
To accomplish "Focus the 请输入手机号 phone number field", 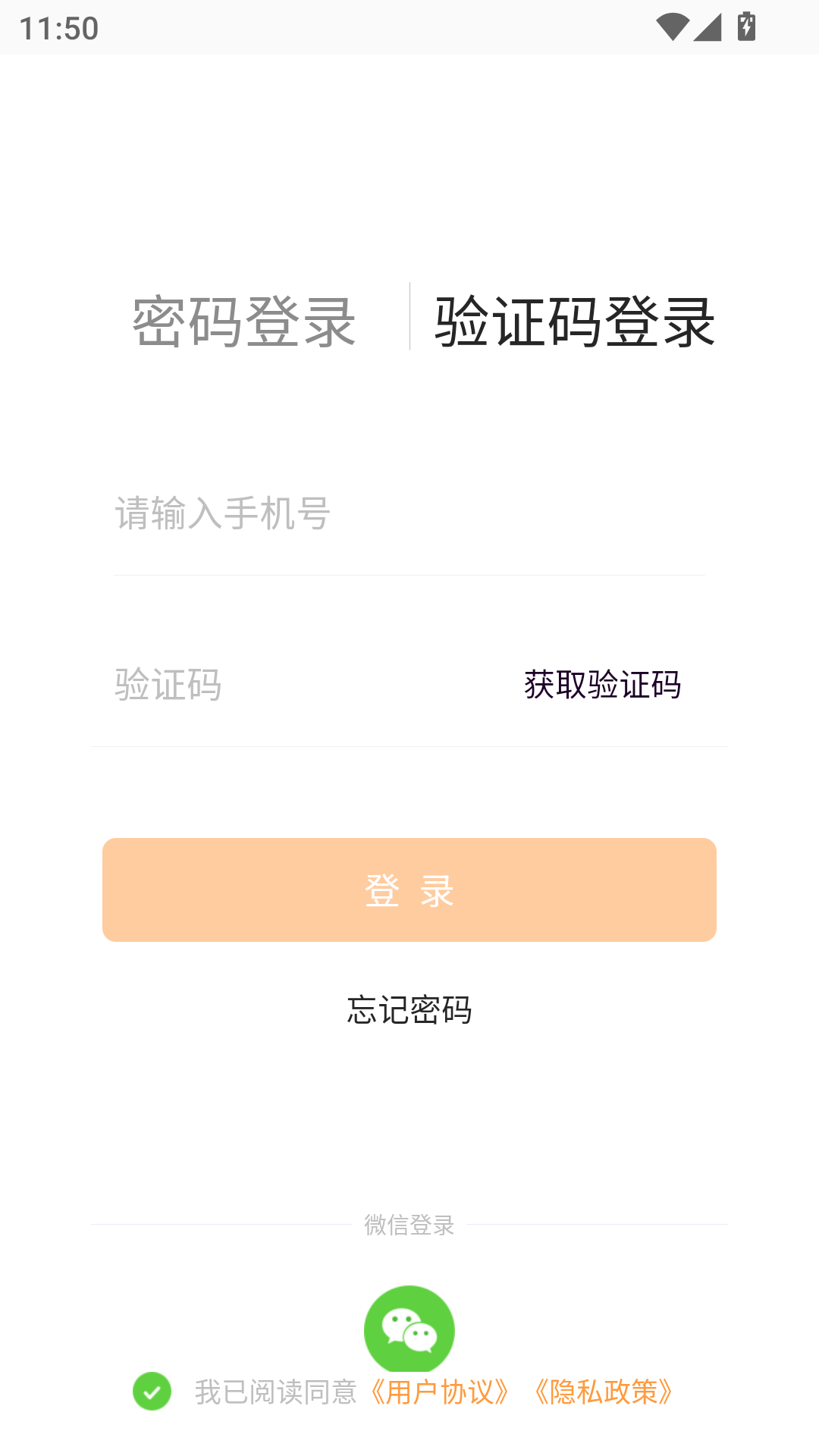I will point(303,513).
